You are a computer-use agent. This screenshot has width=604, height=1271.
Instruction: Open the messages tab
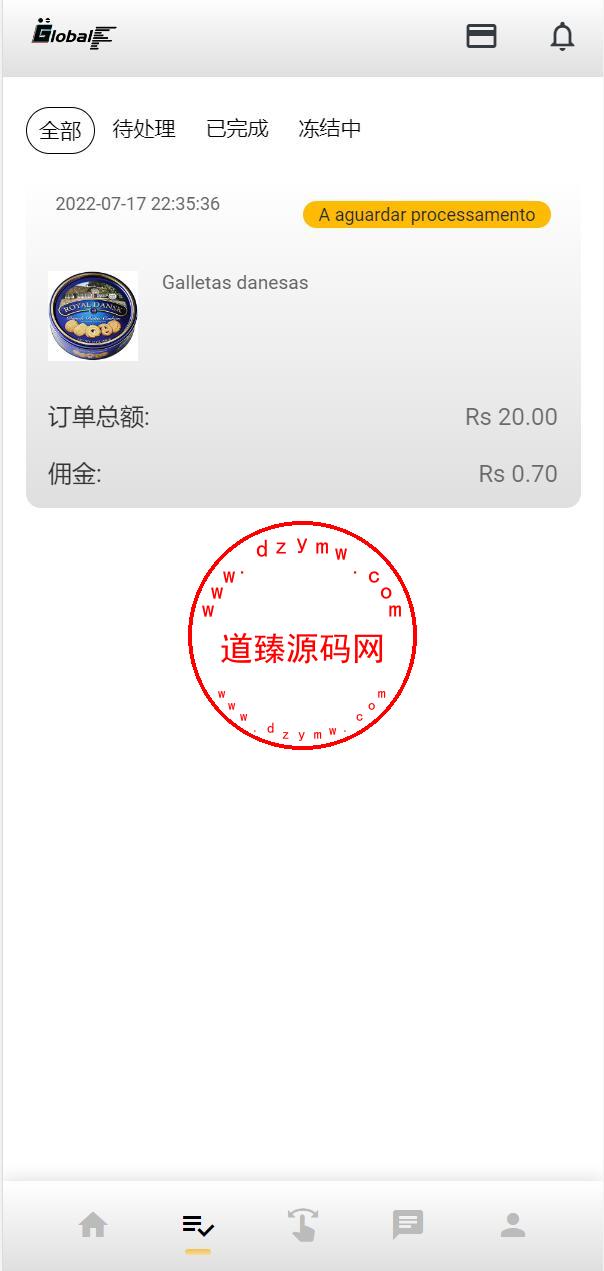click(x=408, y=1224)
